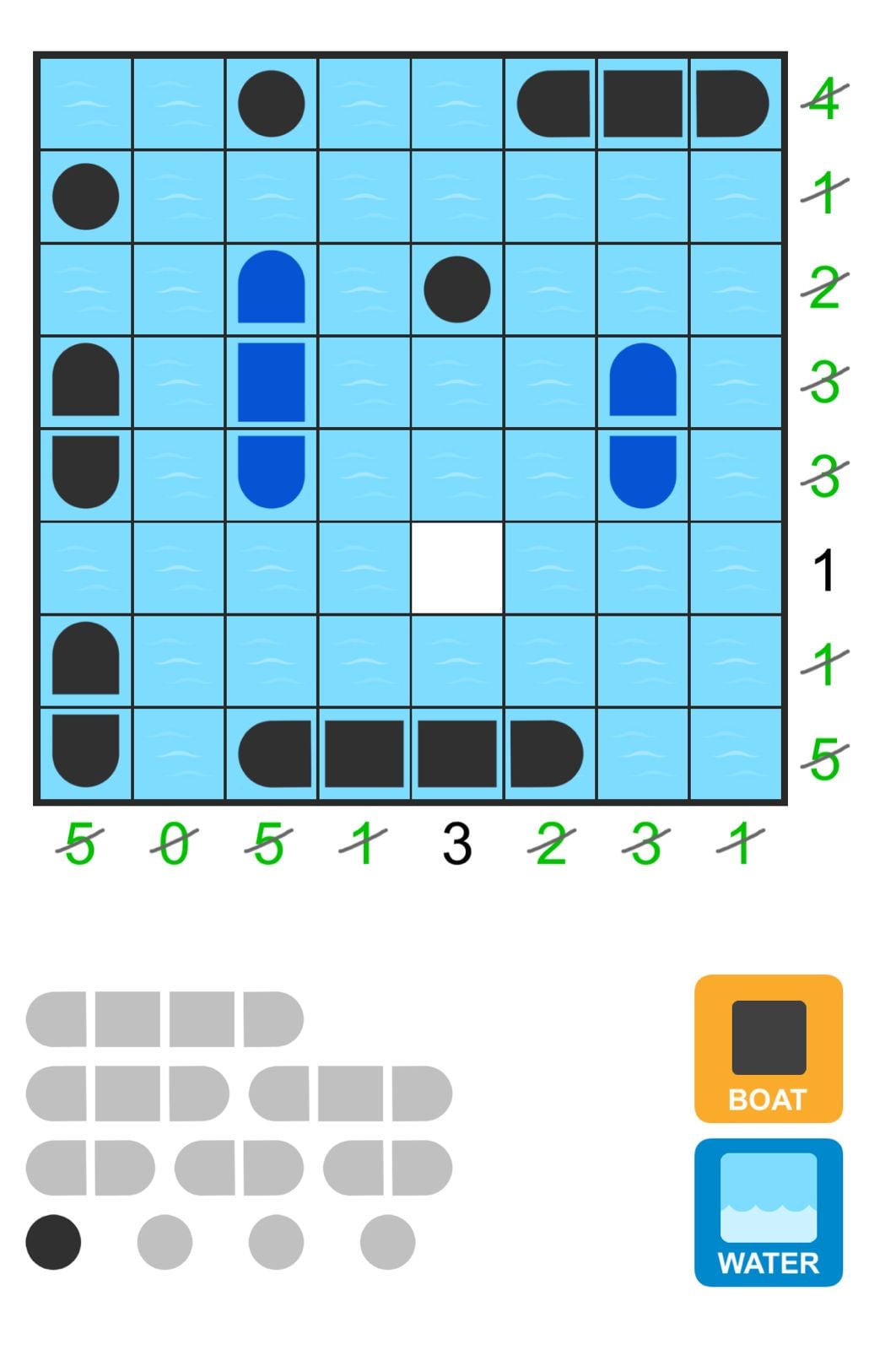Click the blue vertical ship in third column
Viewport: 896px width, 1350px height.
coord(271,380)
